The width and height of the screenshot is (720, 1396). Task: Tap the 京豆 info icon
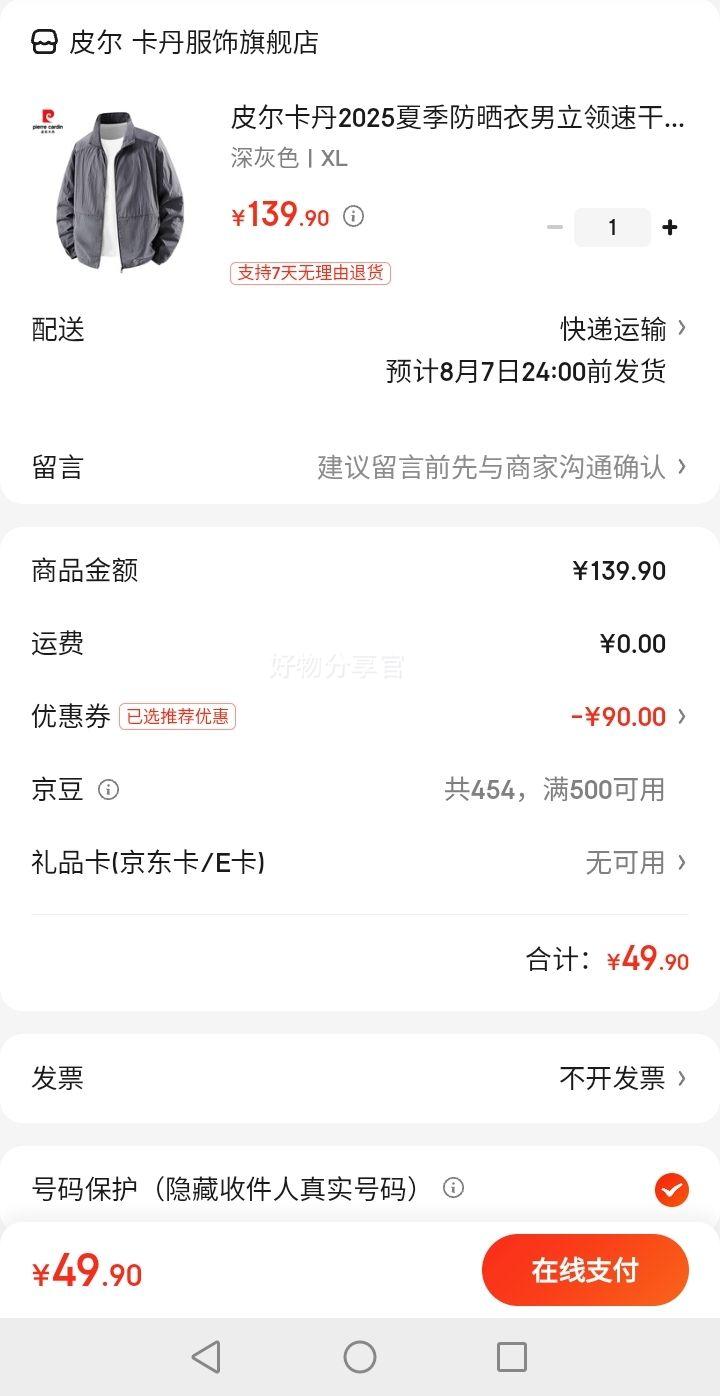click(108, 790)
